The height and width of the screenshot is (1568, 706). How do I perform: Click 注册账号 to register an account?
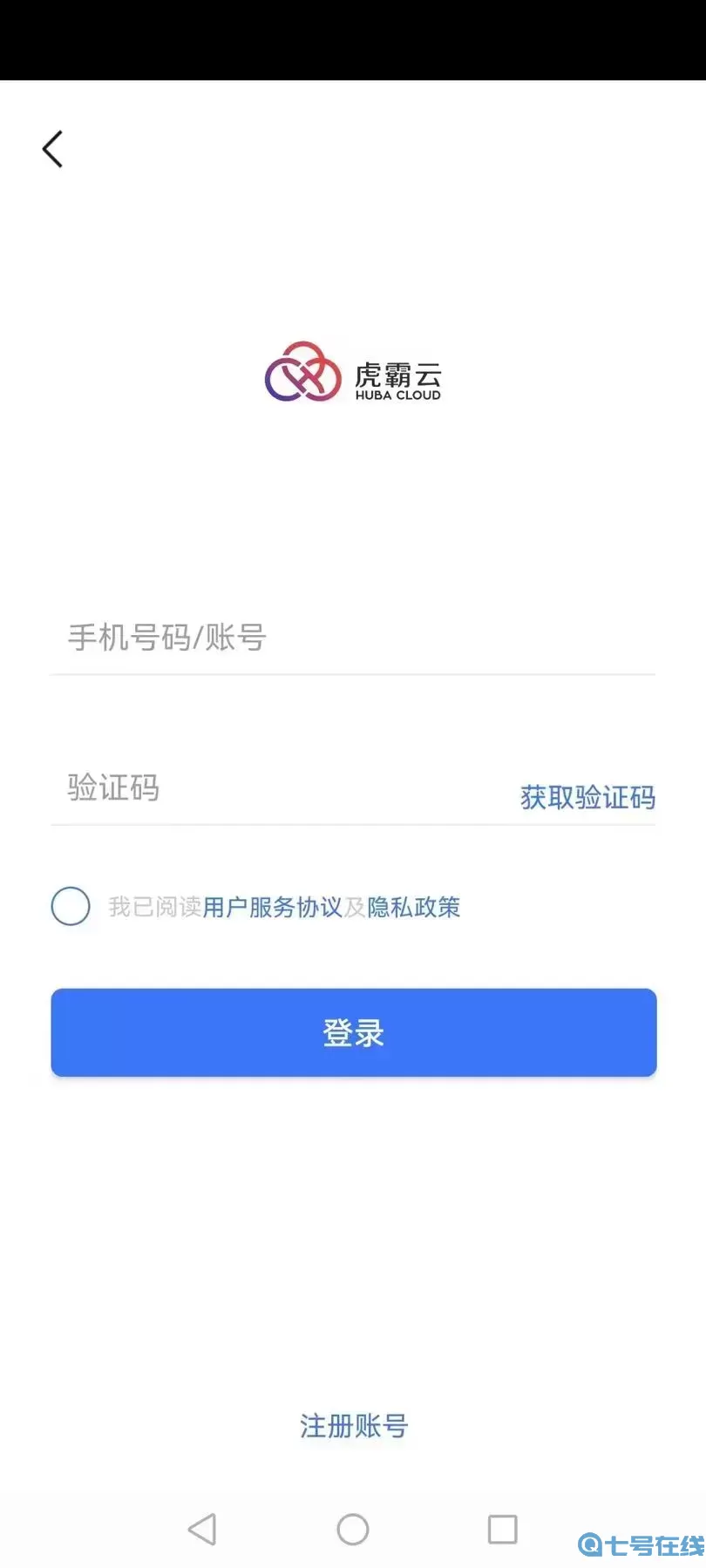353,1426
